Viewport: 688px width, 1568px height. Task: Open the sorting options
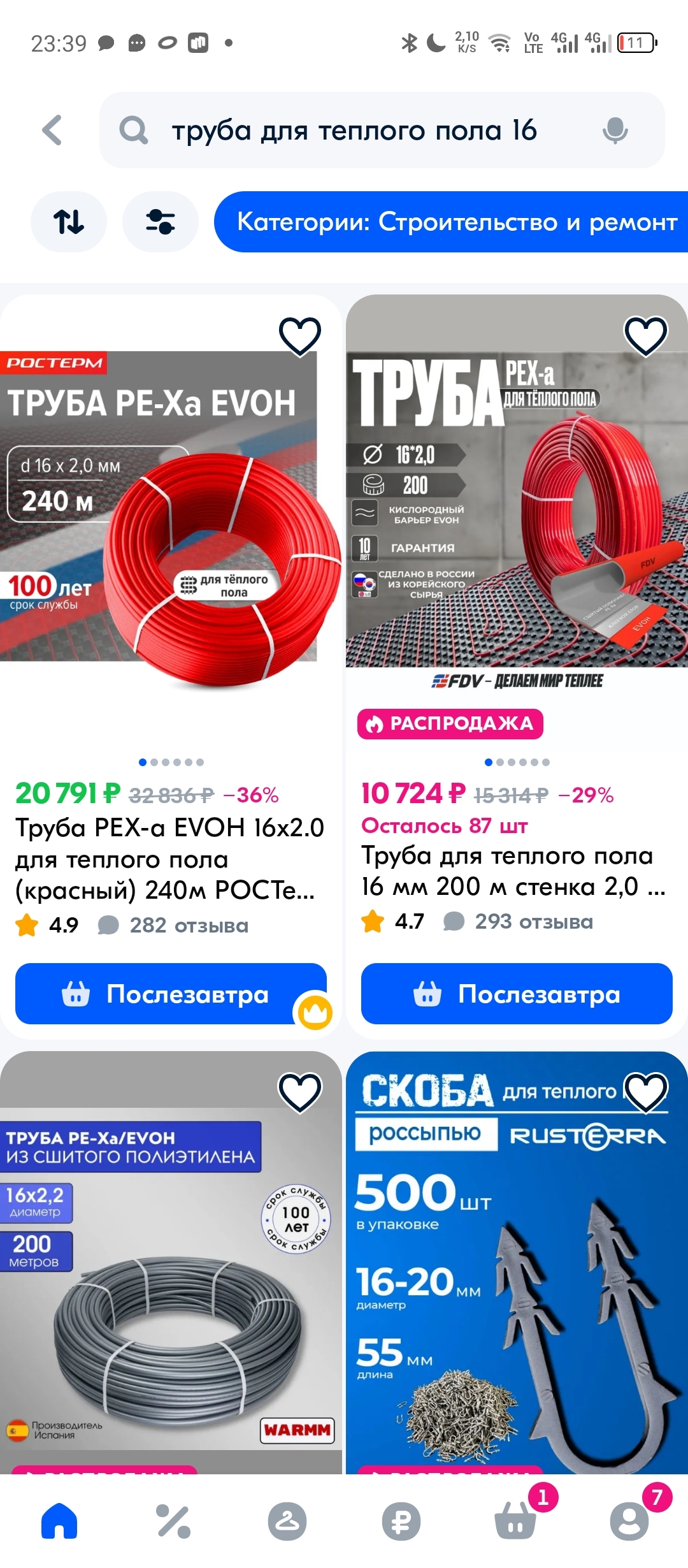pyautogui.click(x=68, y=222)
